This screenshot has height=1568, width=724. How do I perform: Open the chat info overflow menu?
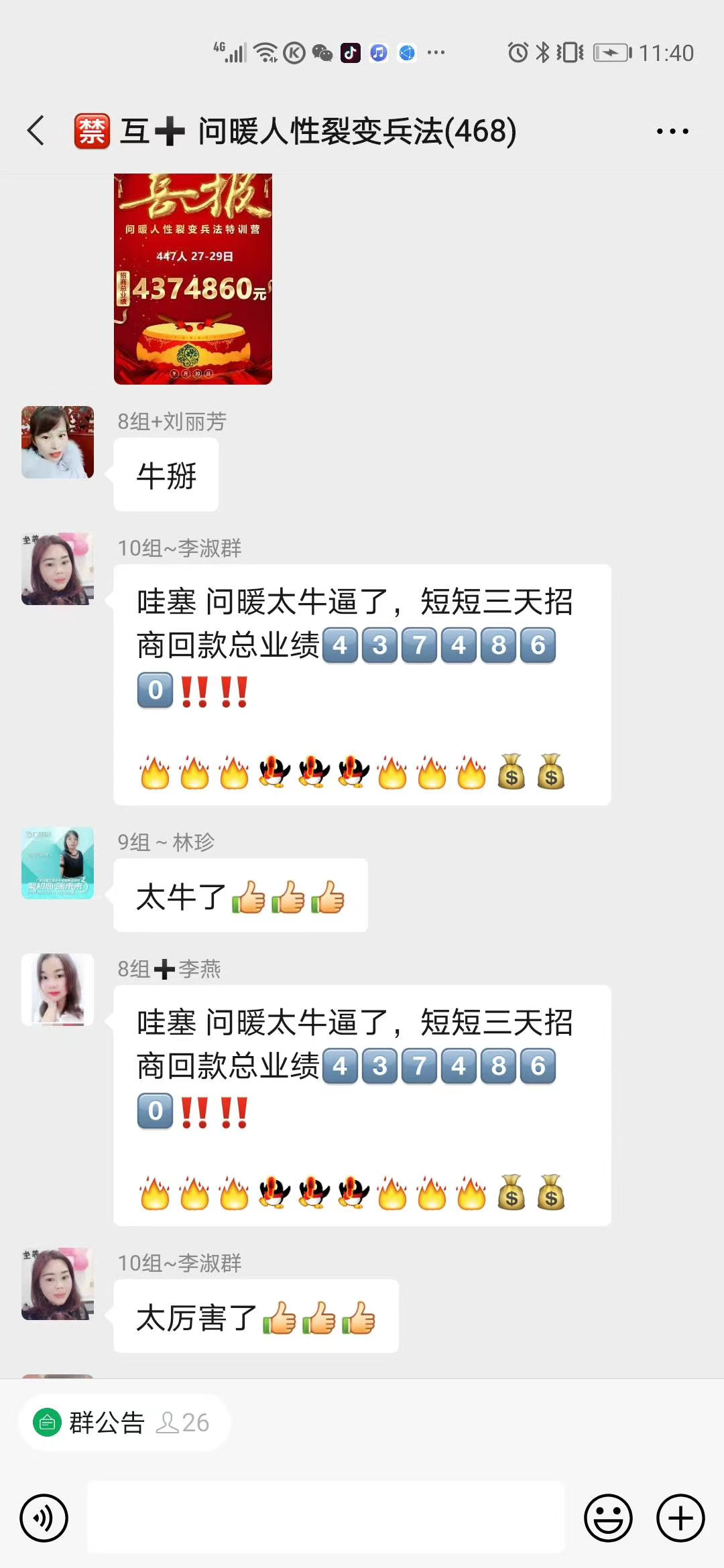coord(672,131)
